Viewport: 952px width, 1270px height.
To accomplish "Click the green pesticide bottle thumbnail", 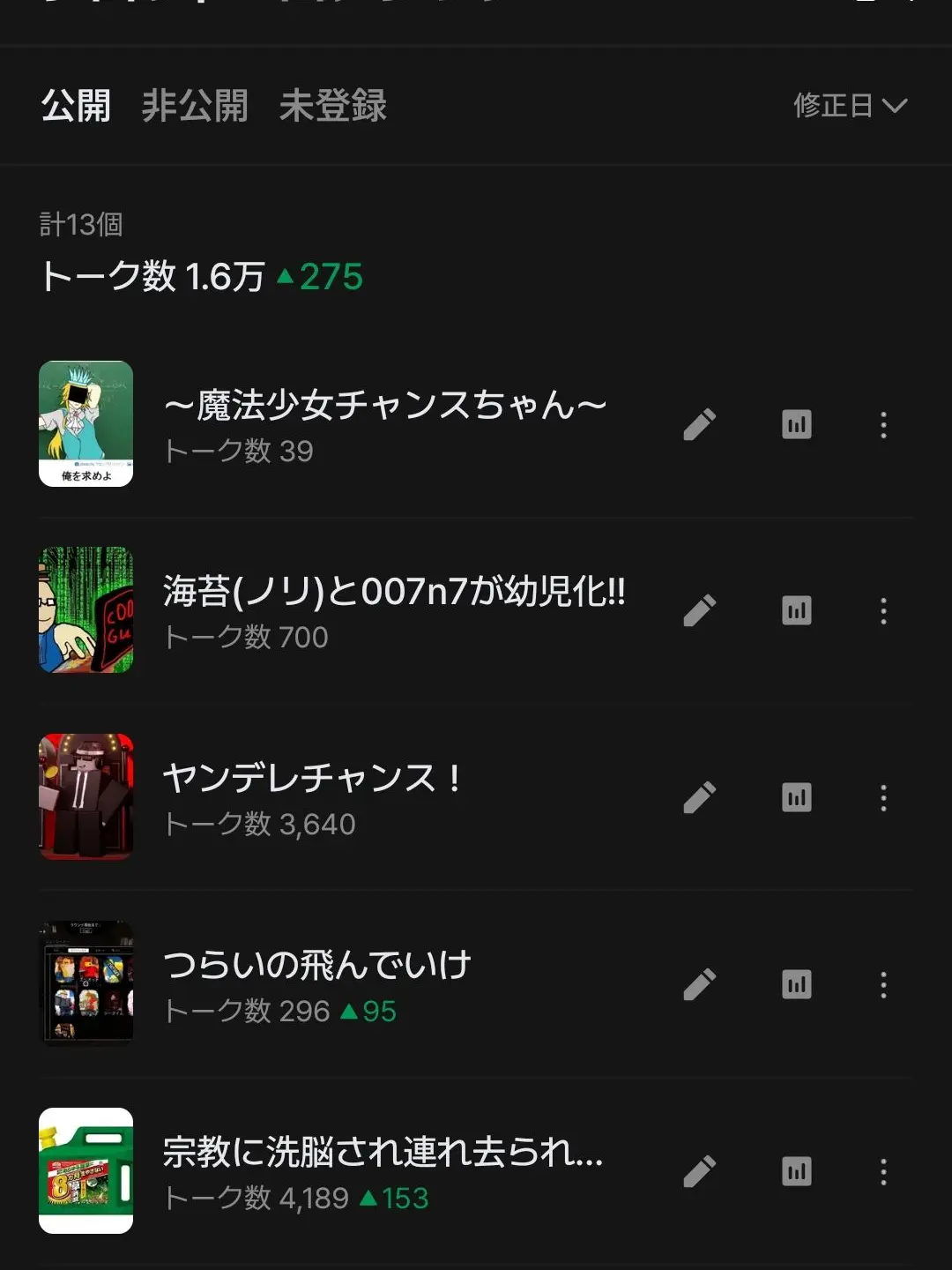I will (86, 1171).
